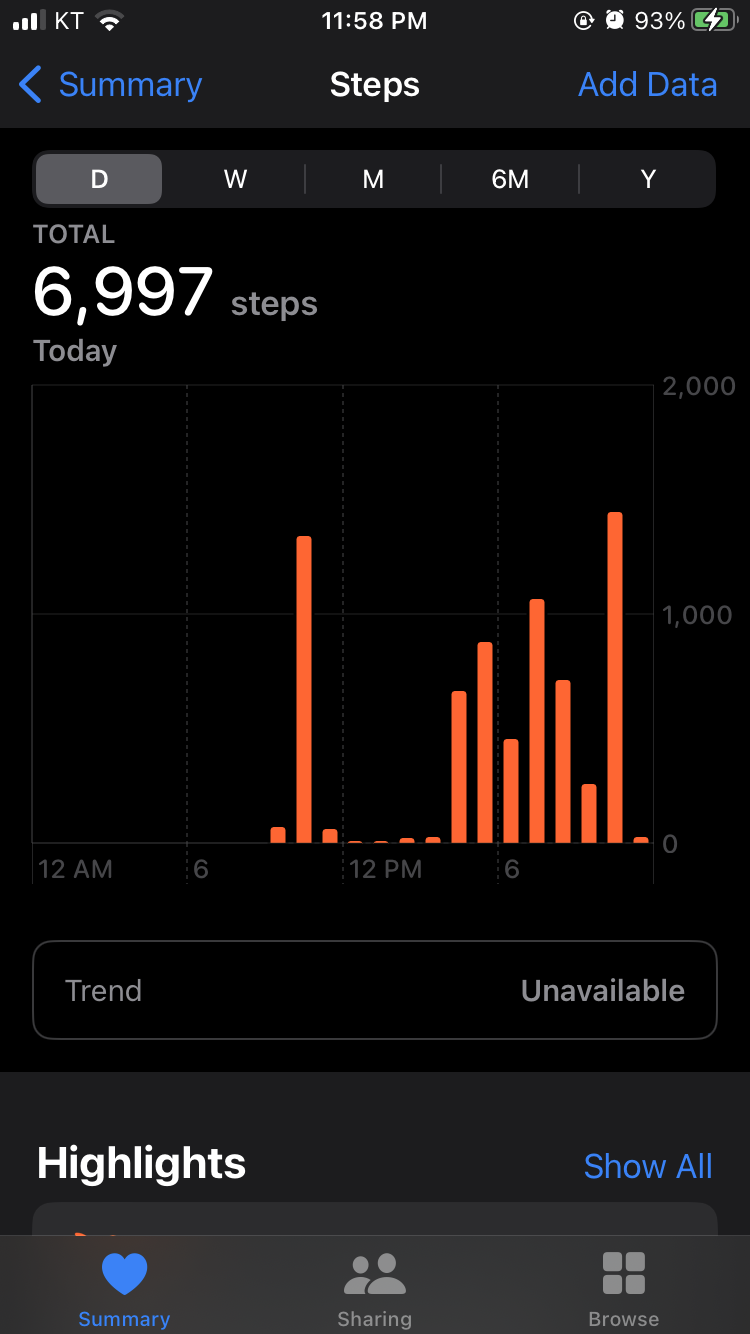
Task: Switch to the Y yearly view
Action: 648,179
